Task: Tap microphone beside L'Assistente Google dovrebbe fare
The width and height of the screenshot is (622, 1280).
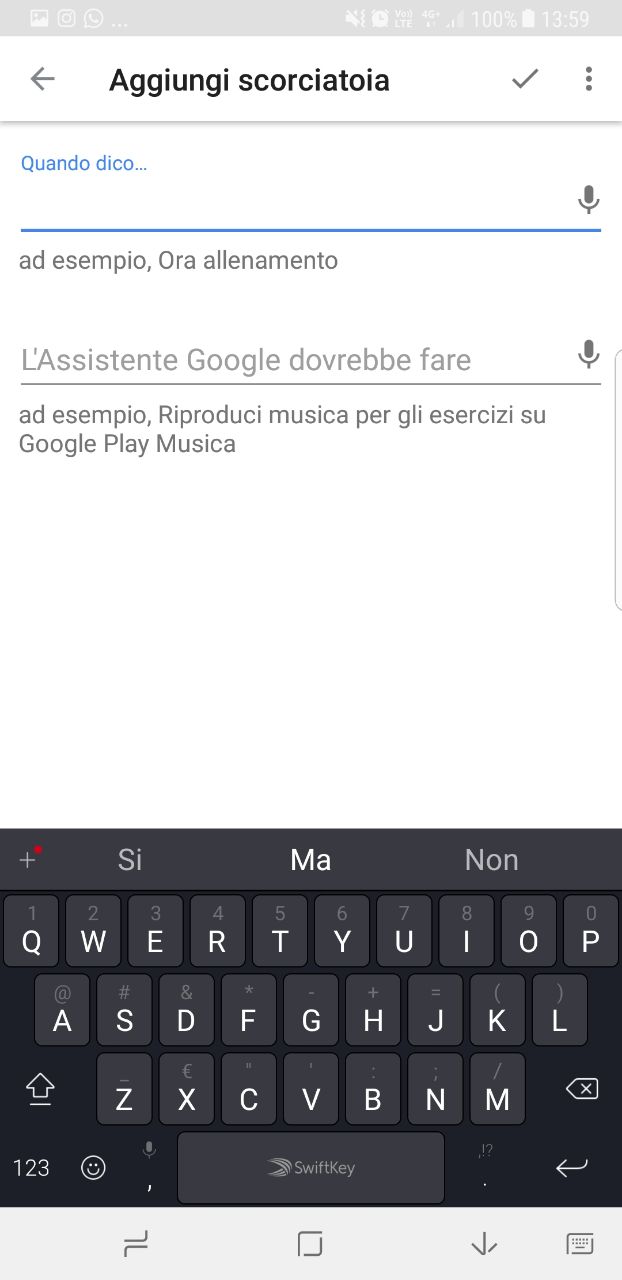Action: click(x=589, y=354)
